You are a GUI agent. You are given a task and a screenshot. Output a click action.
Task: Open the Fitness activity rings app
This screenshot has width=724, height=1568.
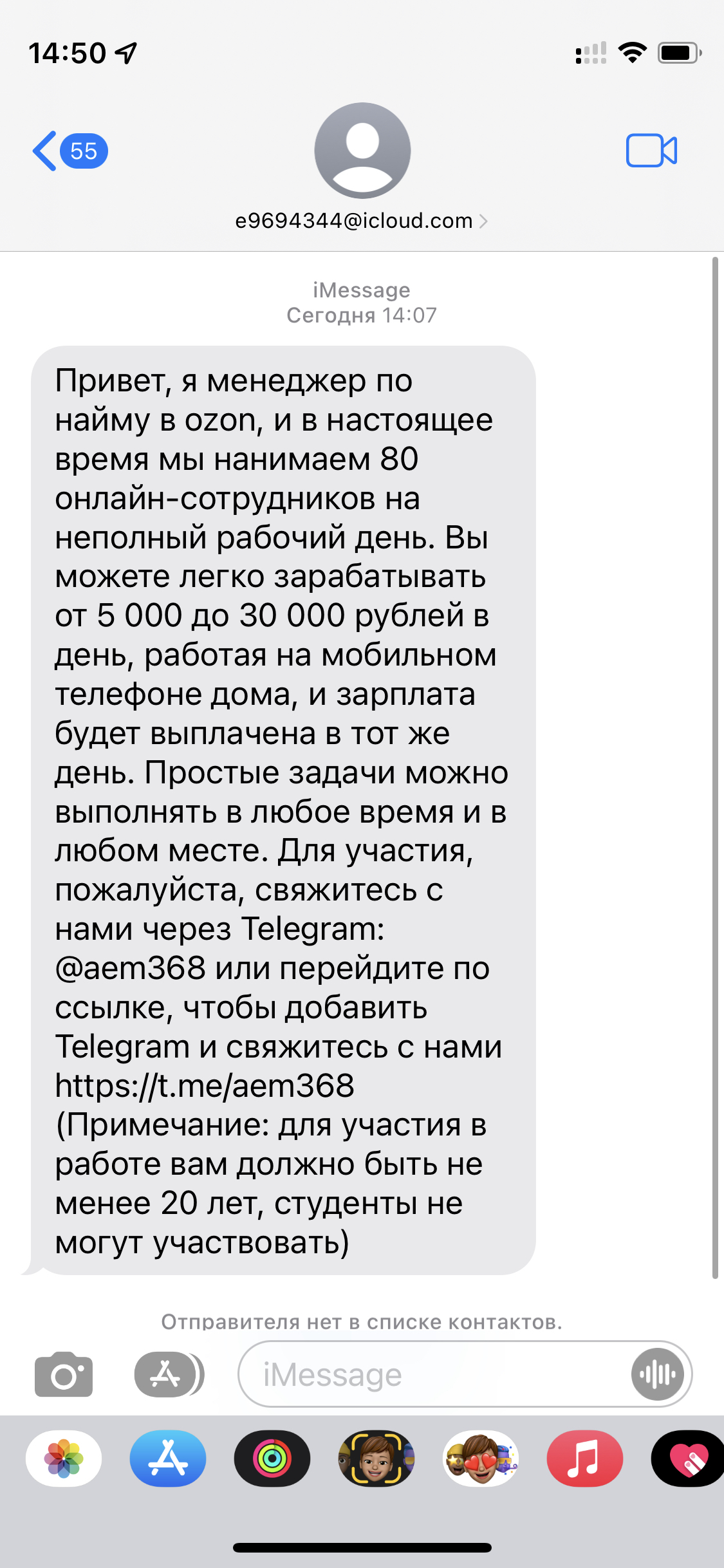(272, 1459)
